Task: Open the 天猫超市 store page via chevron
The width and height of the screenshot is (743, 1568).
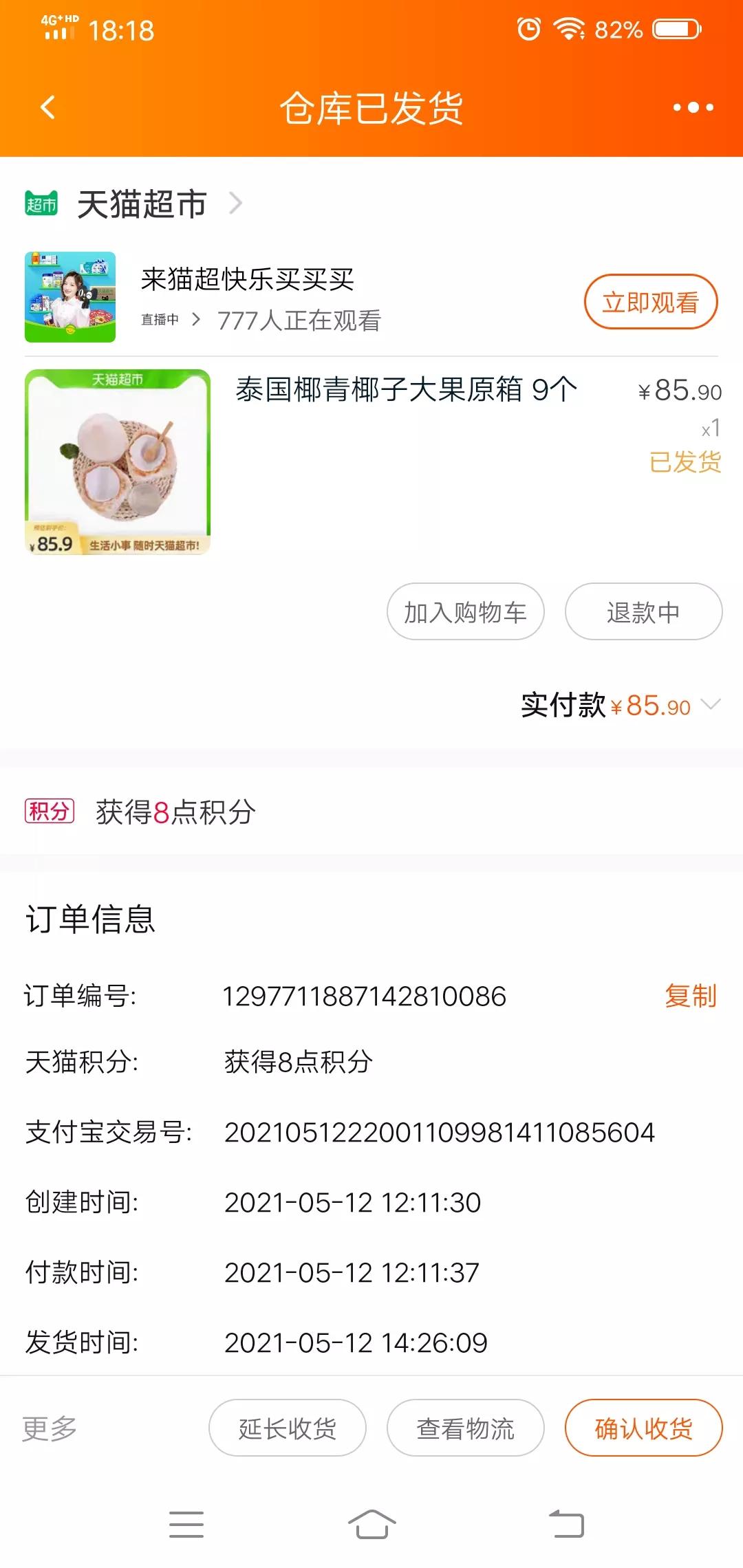Action: tap(236, 203)
